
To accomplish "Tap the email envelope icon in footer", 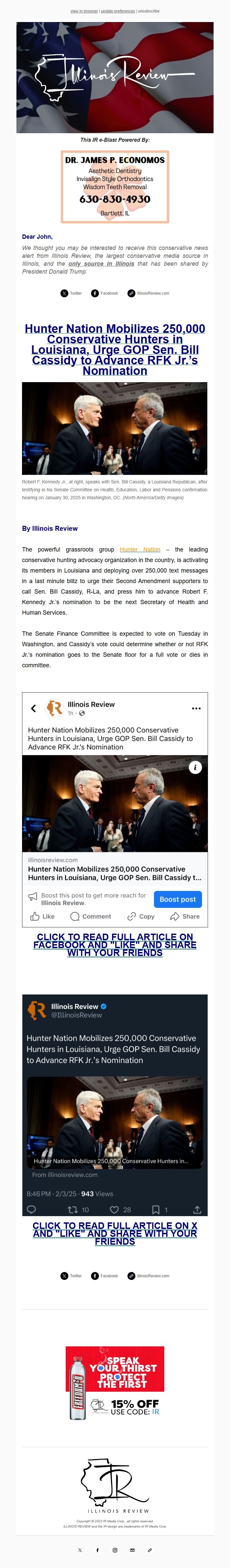I will 133,1550.
